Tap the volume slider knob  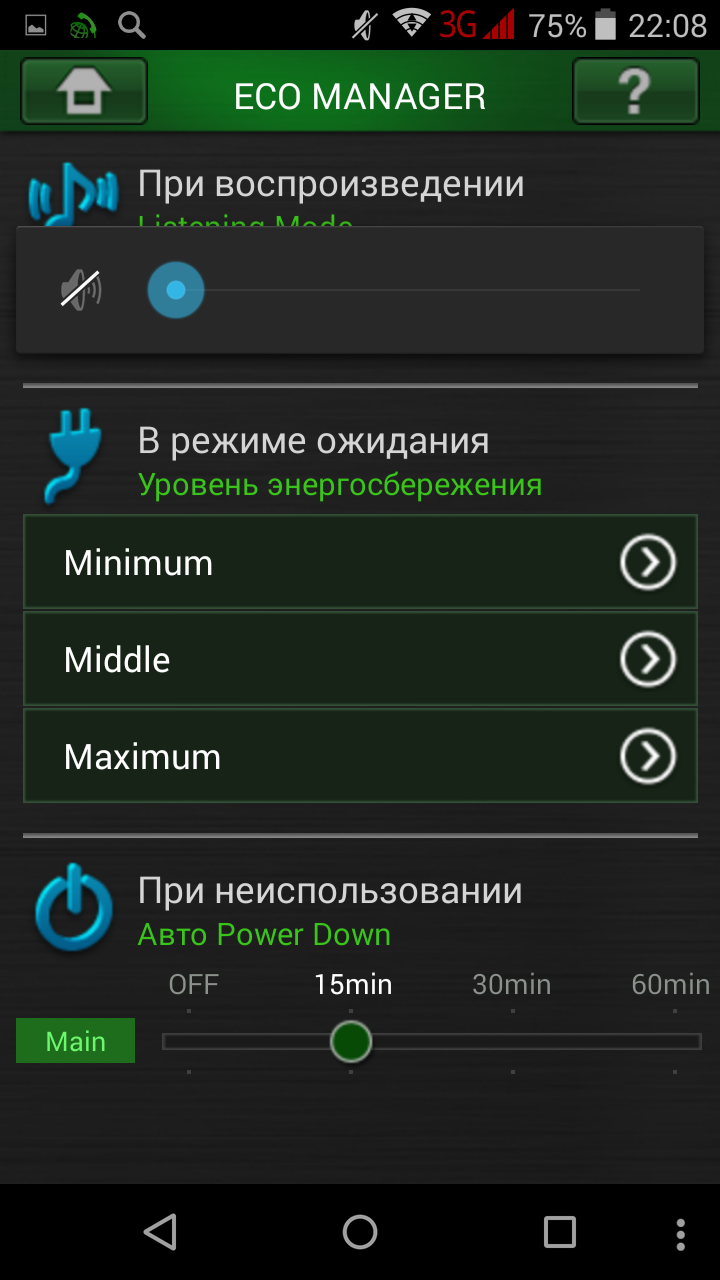pos(176,291)
